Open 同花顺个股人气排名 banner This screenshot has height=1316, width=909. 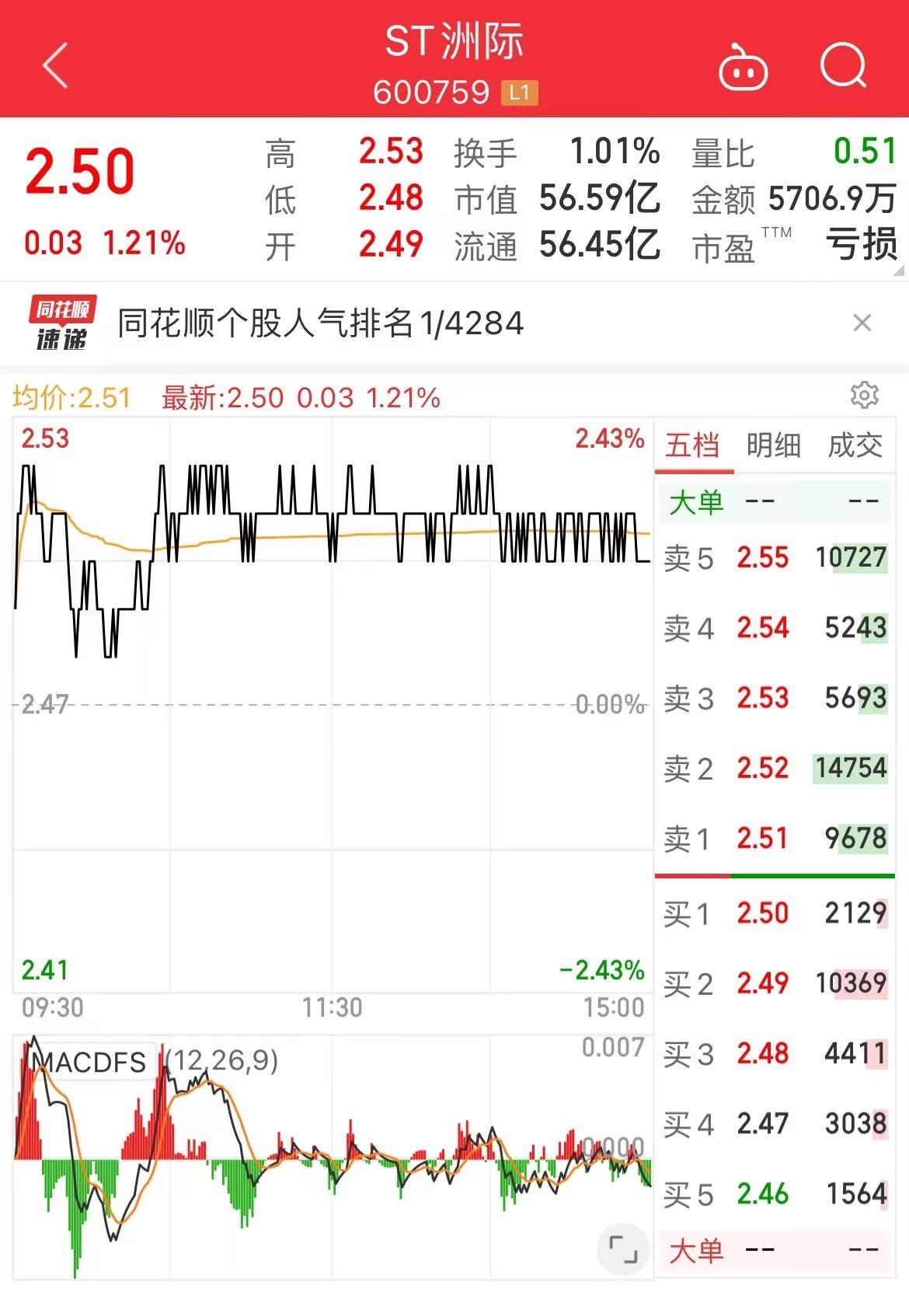[320, 323]
